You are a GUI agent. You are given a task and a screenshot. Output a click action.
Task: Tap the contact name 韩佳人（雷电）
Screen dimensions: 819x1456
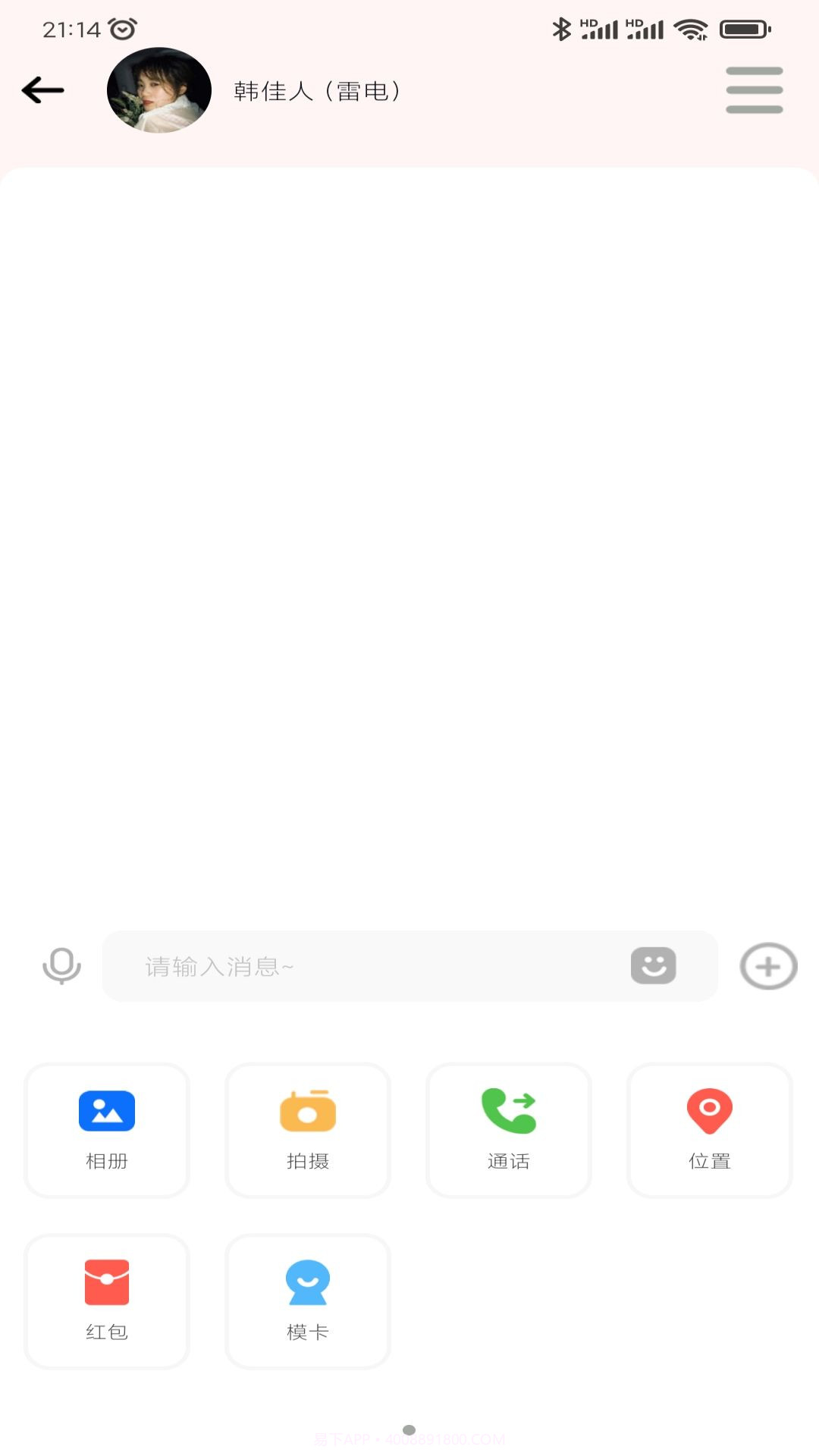[x=318, y=91]
